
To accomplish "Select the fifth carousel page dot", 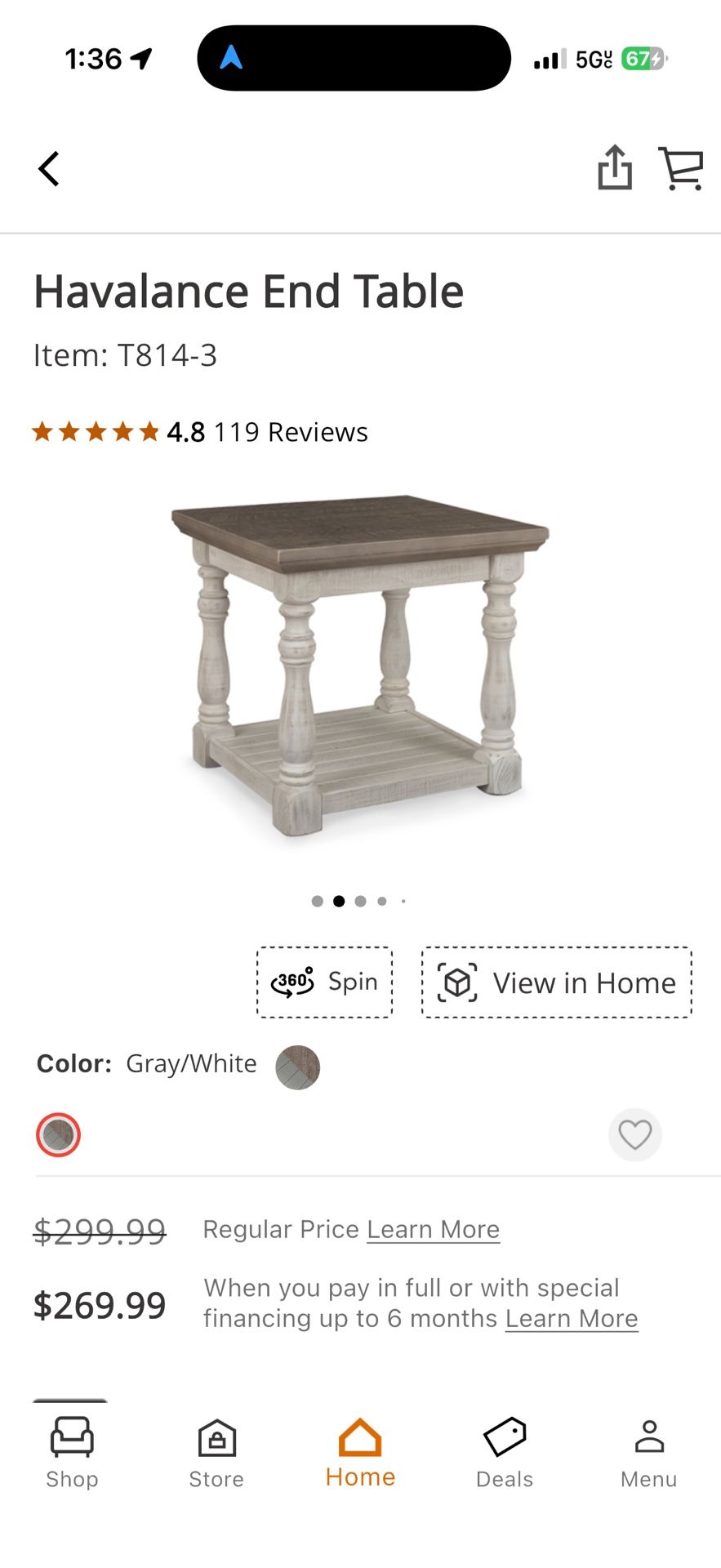I will (x=403, y=901).
